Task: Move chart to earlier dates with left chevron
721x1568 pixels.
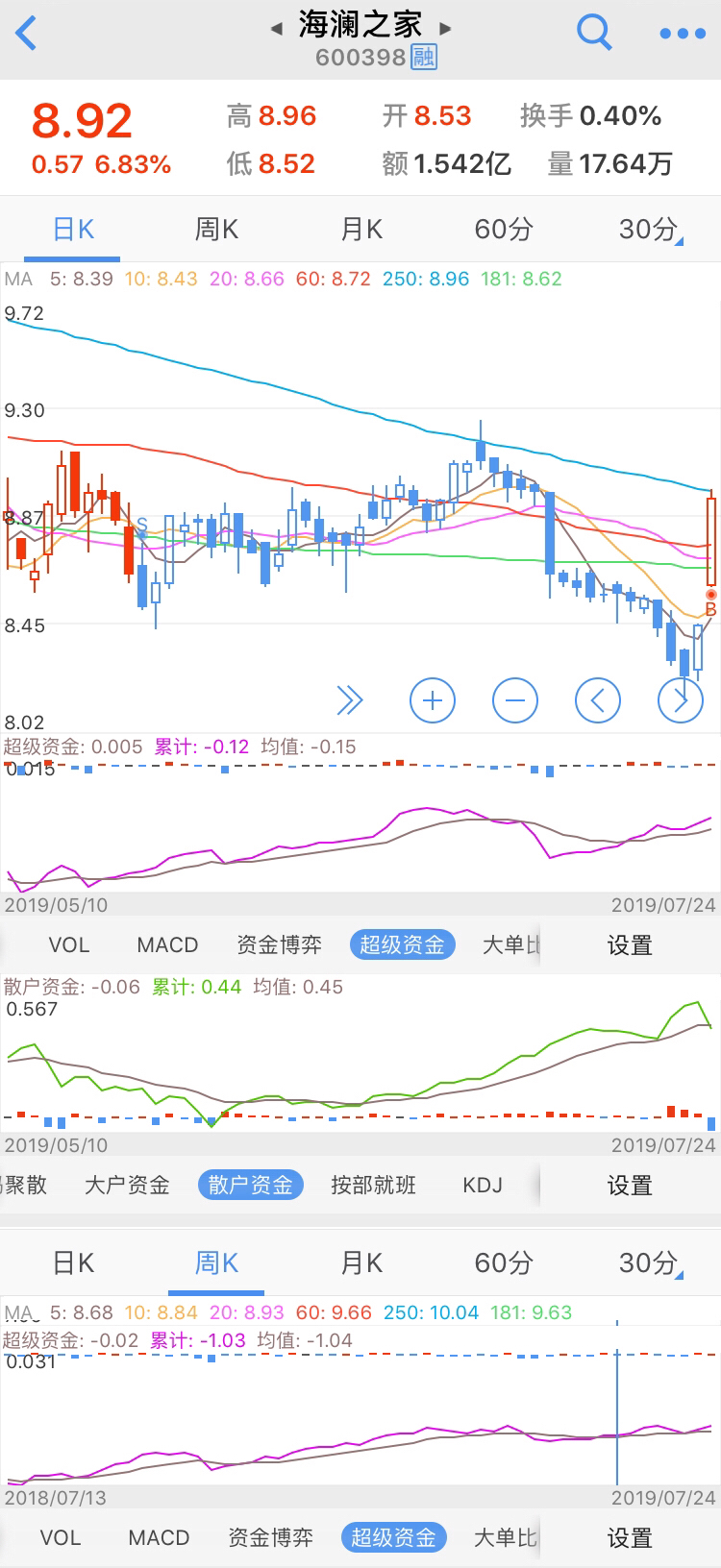Action: 597,700
